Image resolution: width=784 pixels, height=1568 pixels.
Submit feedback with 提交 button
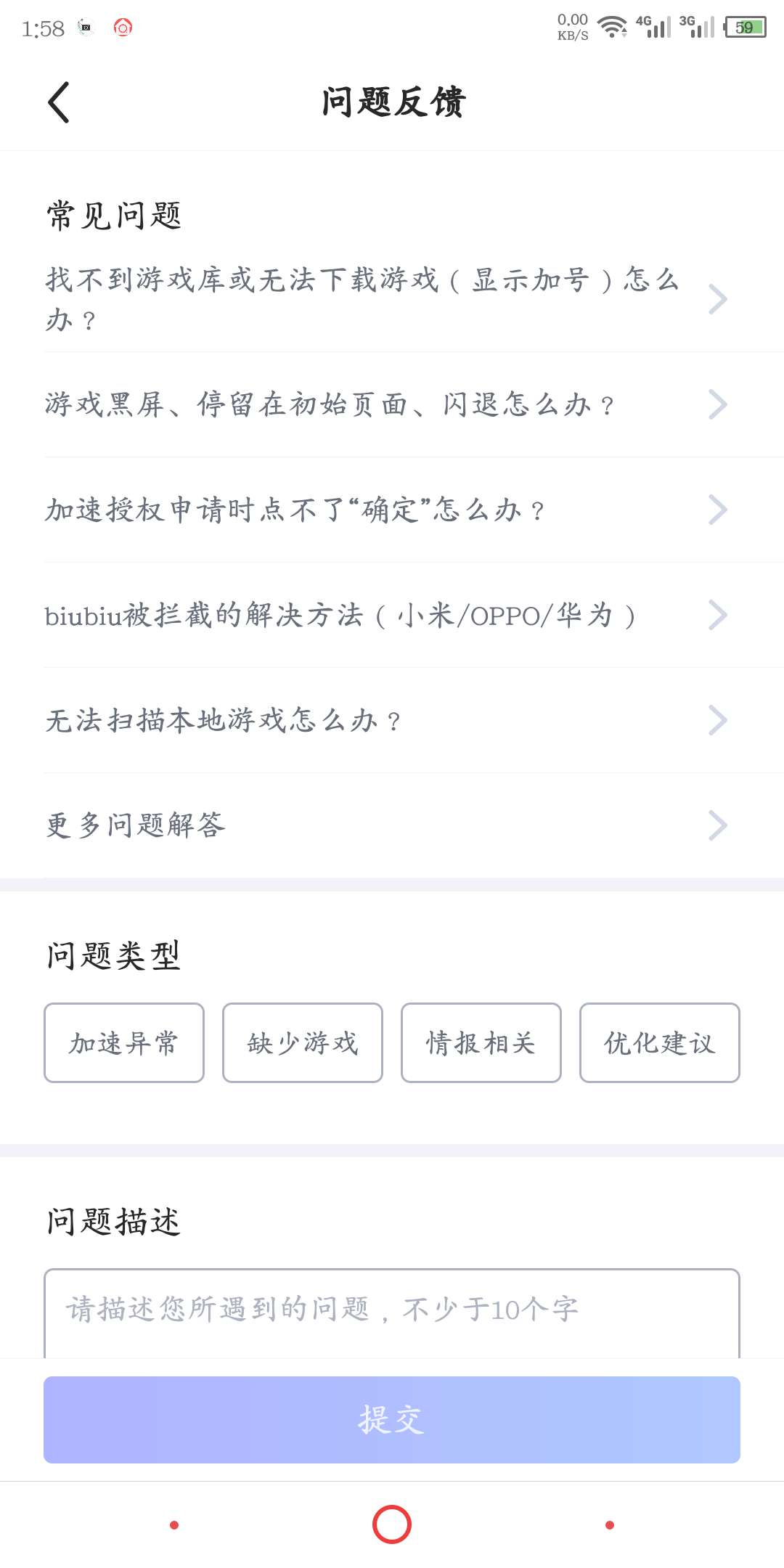392,1420
